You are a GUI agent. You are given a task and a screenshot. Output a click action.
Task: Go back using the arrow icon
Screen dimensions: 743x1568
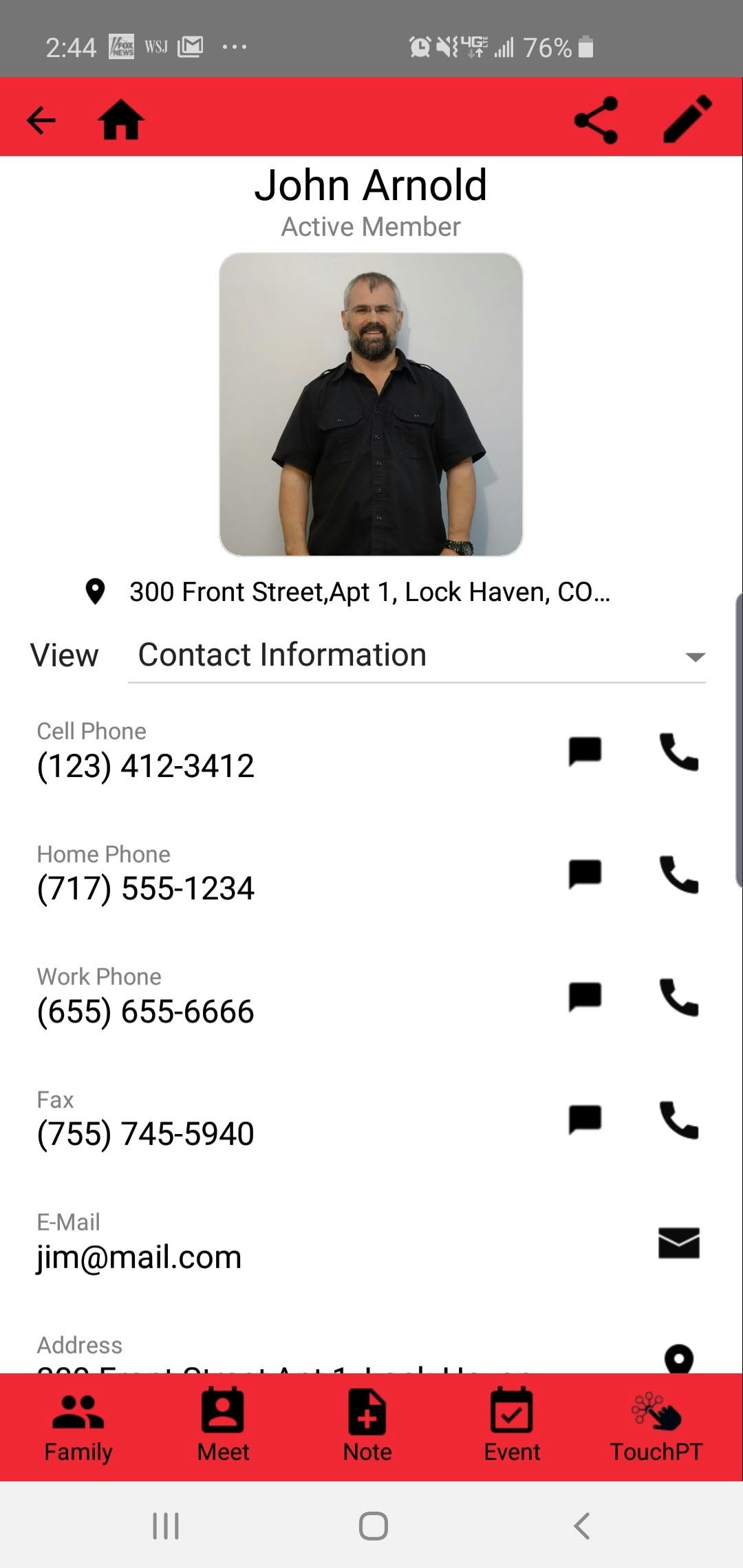point(41,120)
